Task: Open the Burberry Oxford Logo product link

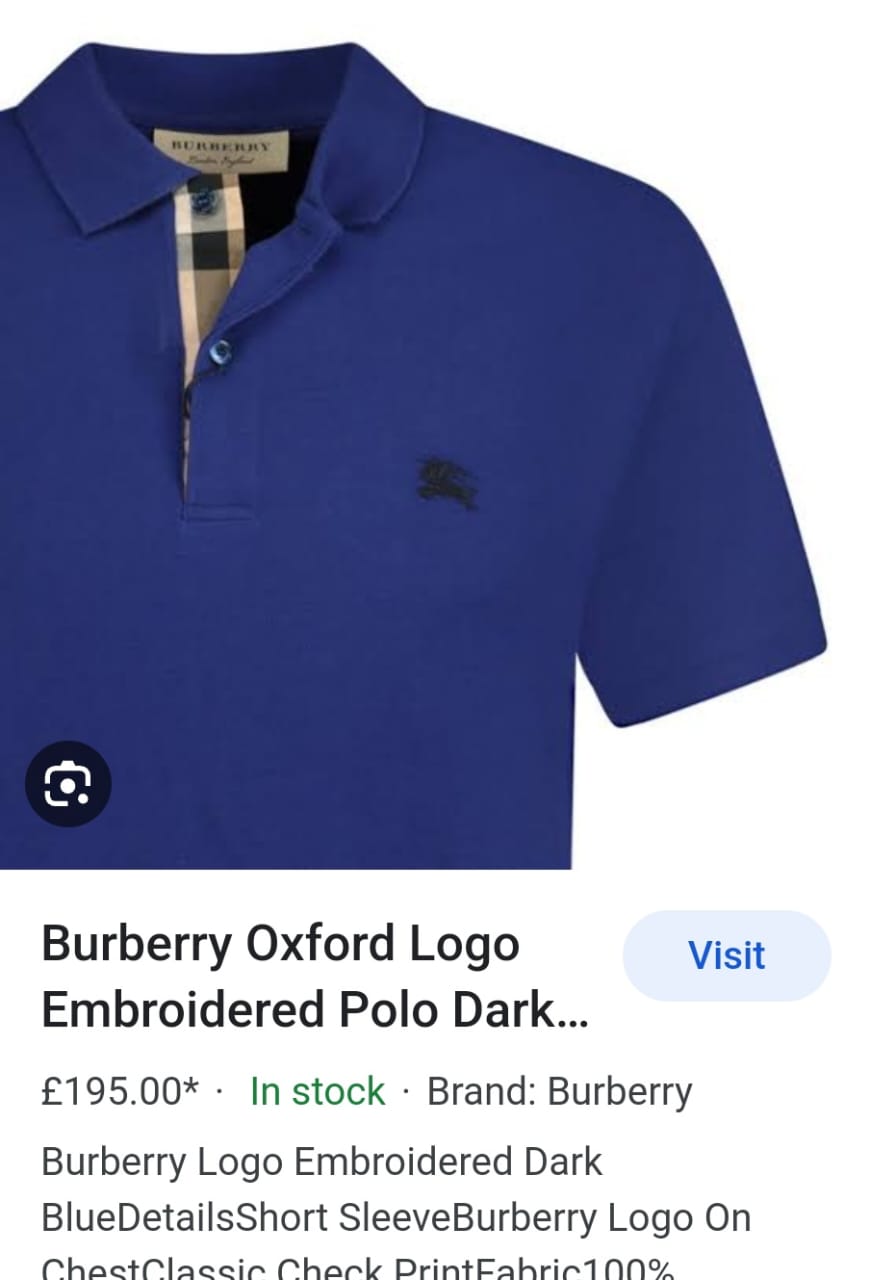Action: [280, 943]
